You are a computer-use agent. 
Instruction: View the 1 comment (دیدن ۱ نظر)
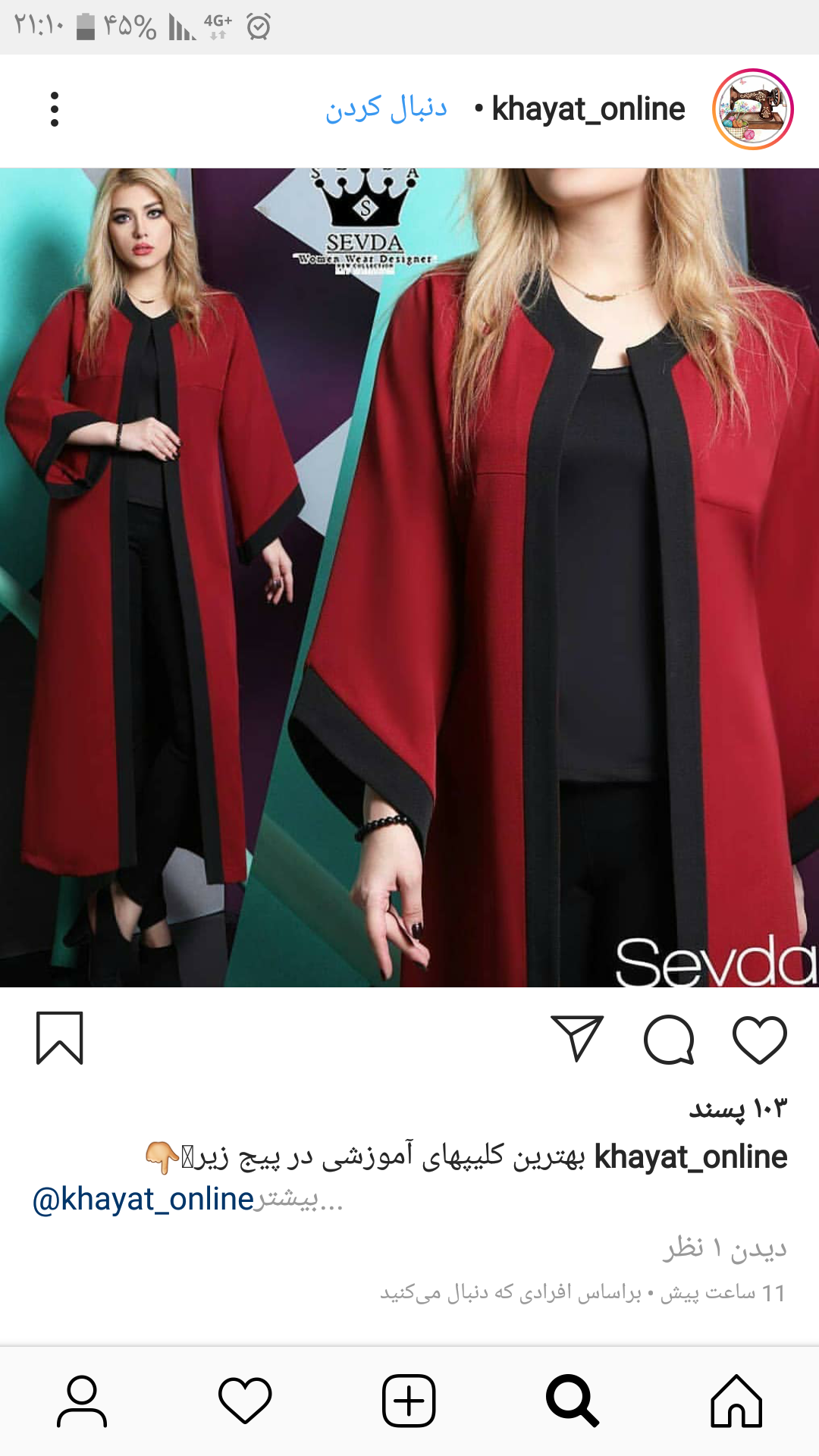[724, 1247]
